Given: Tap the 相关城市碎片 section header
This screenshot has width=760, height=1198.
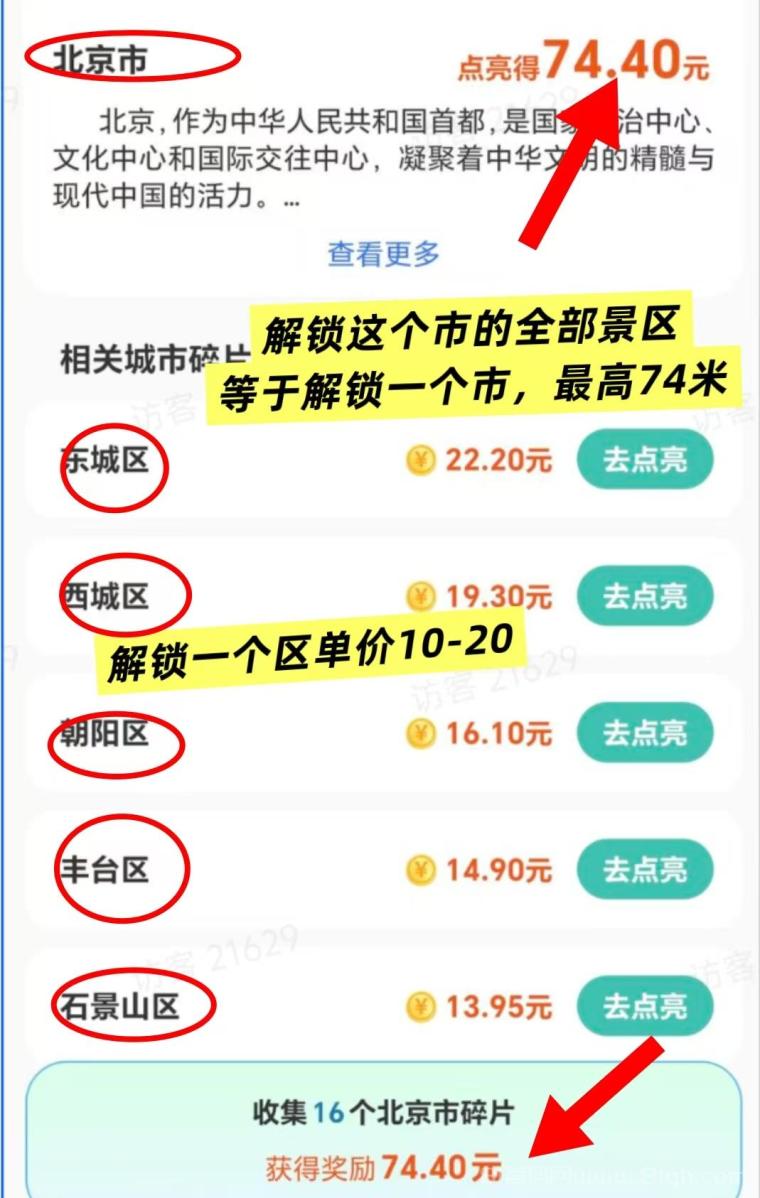Looking at the screenshot, I should 138,354.
